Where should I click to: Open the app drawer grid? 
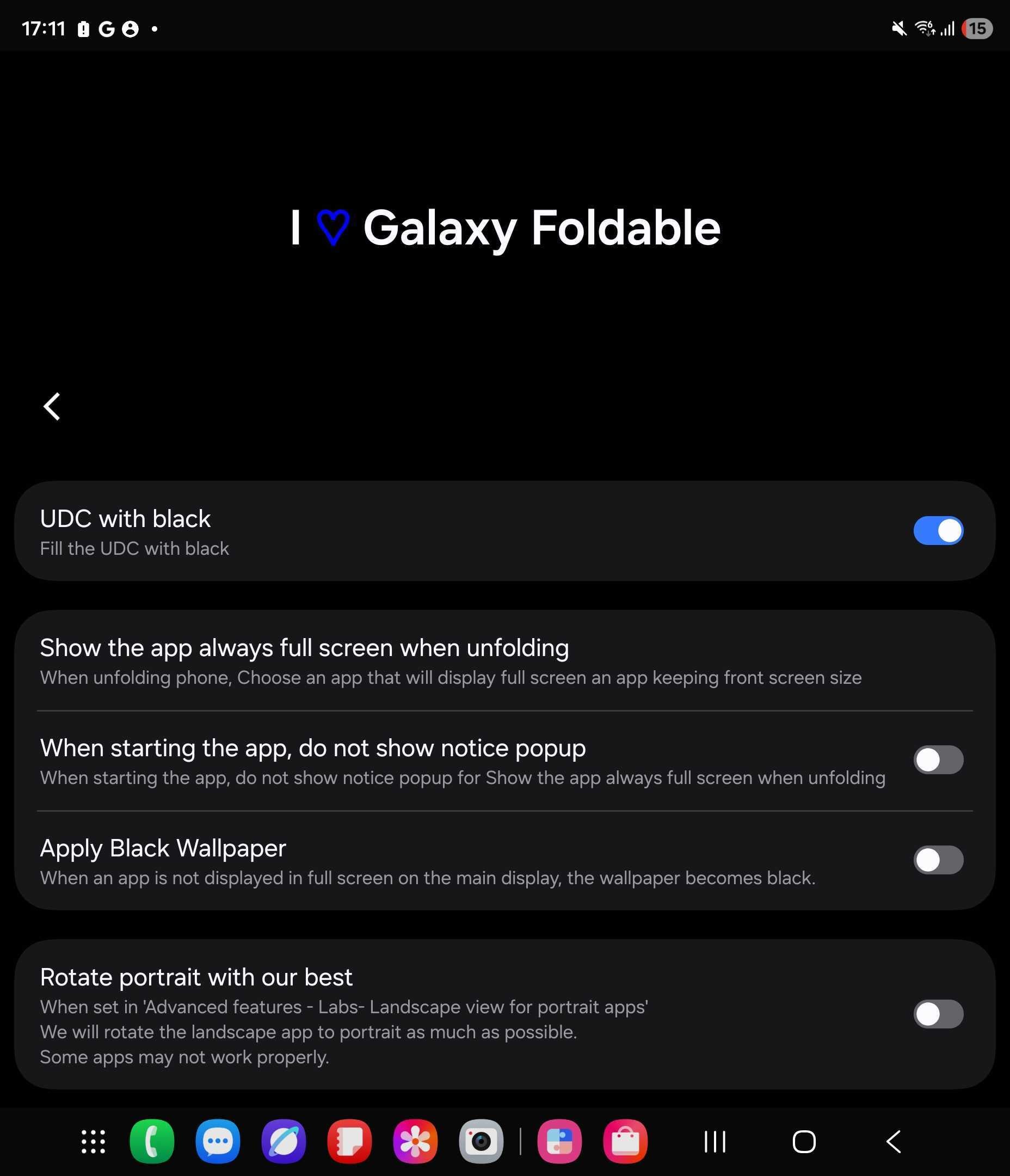tap(93, 1142)
